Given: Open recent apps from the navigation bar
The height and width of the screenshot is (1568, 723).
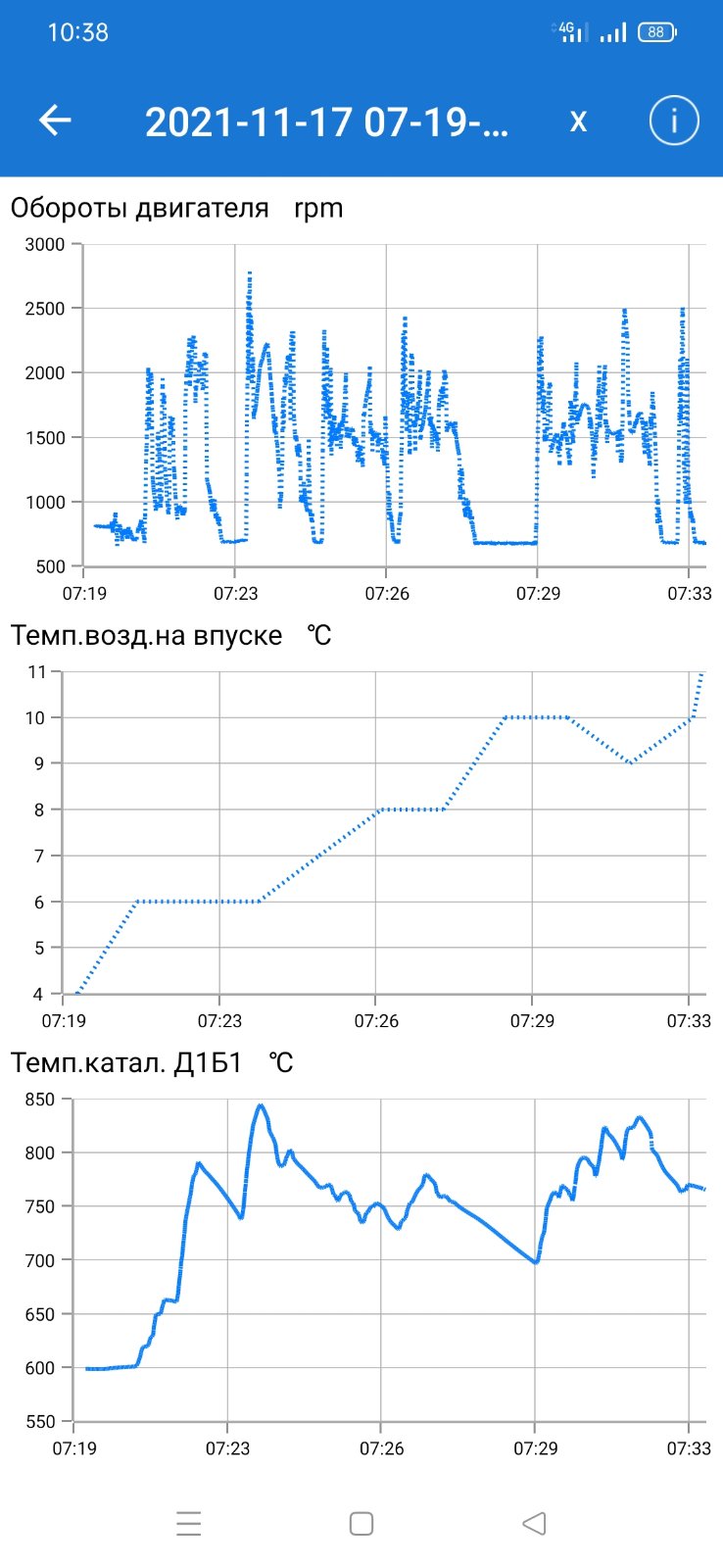Looking at the screenshot, I should click(188, 1524).
